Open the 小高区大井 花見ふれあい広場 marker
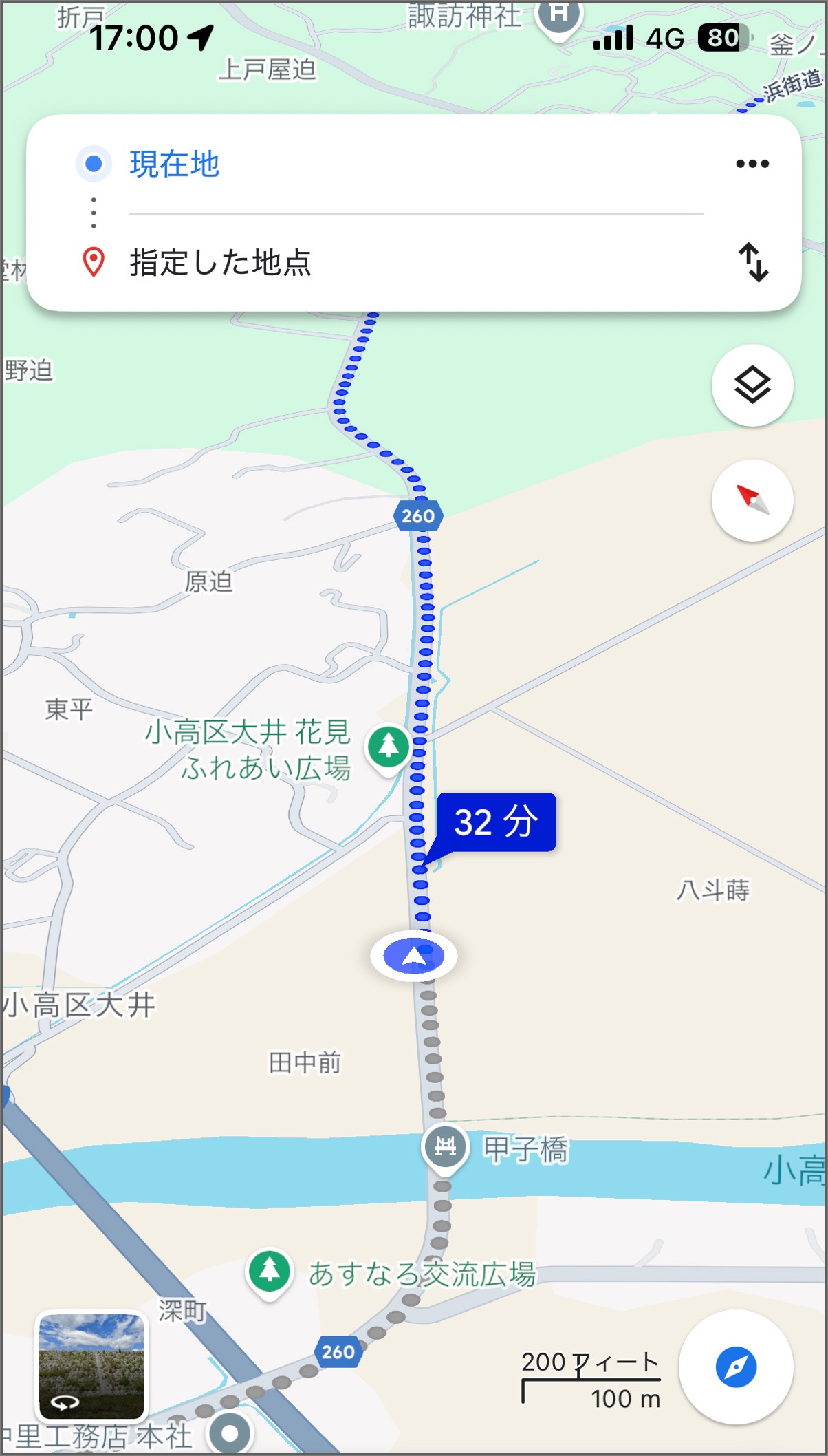This screenshot has width=828, height=1456. click(389, 746)
